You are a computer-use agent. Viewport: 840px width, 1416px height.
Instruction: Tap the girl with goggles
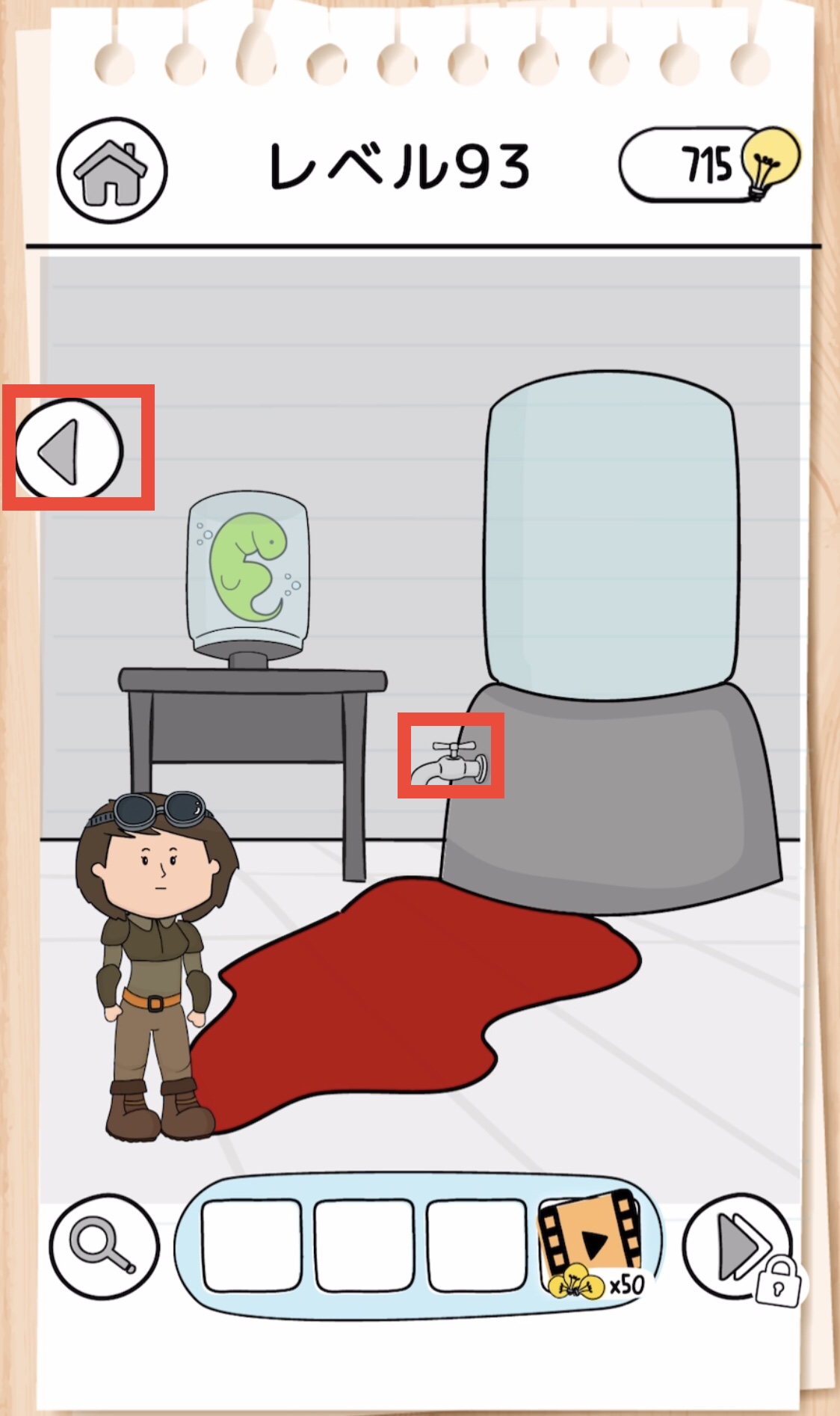155,965
